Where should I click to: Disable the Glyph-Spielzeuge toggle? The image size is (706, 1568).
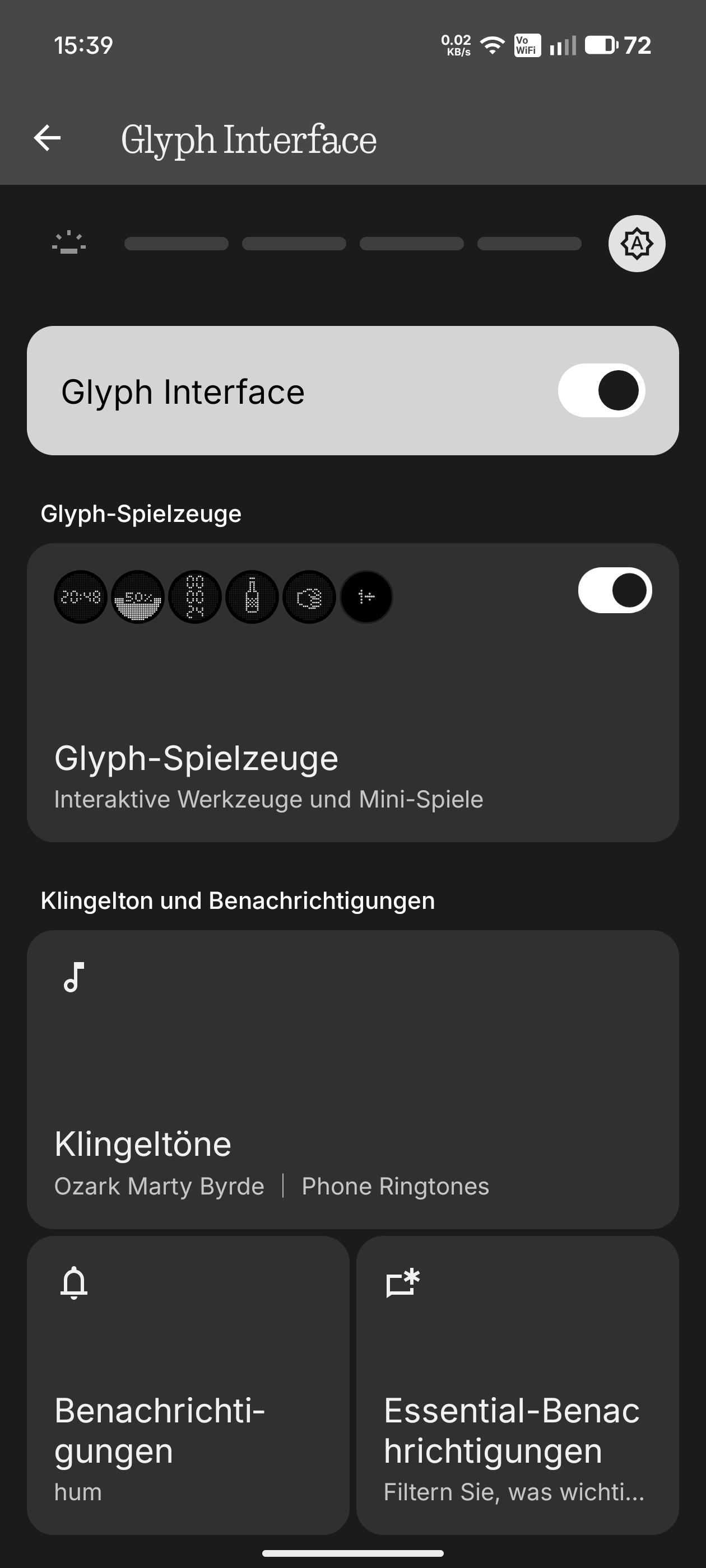tap(615, 590)
